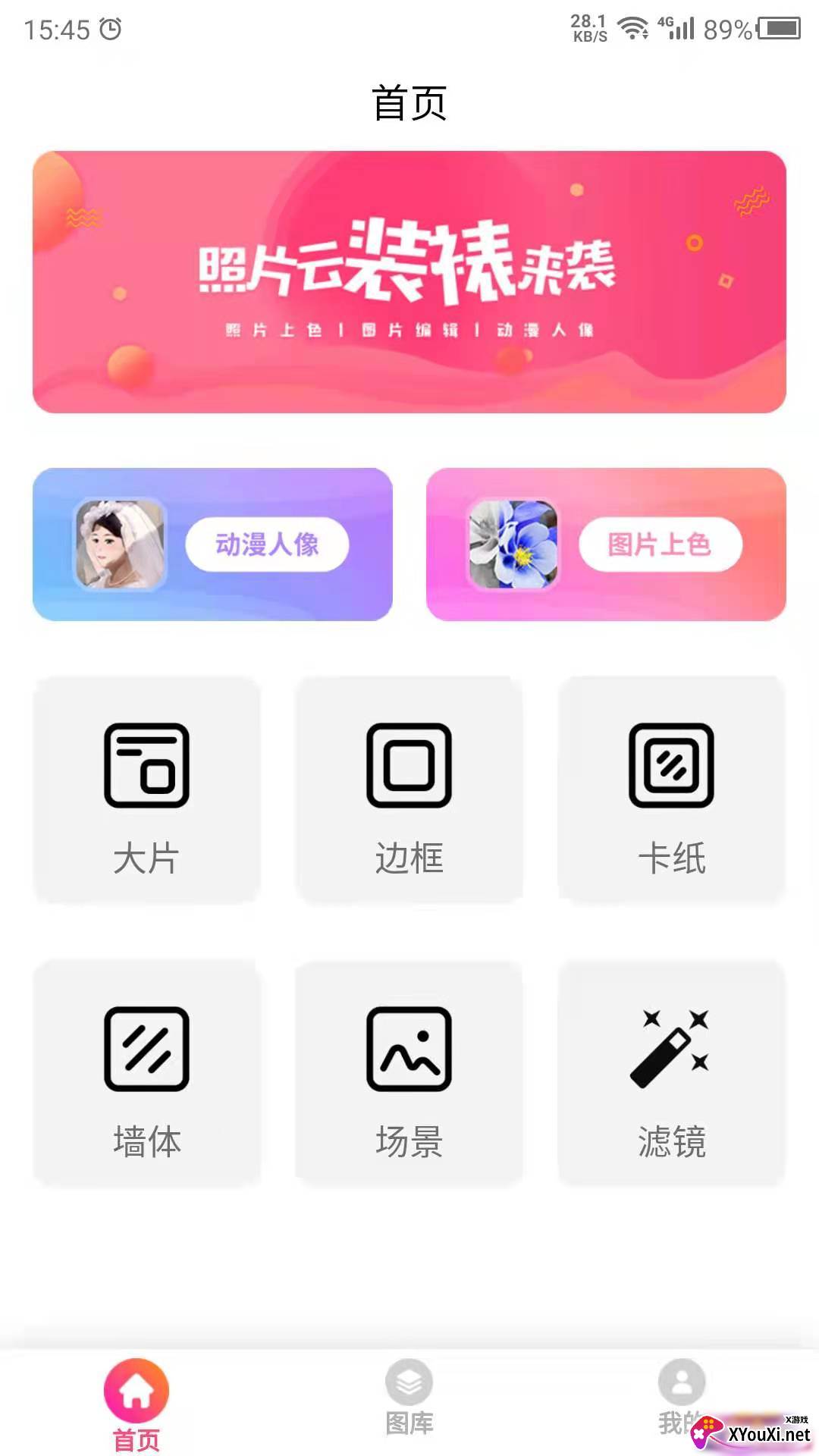Switch to the 图库 gallery tab
This screenshot has width=819, height=1456.
pos(409,1398)
